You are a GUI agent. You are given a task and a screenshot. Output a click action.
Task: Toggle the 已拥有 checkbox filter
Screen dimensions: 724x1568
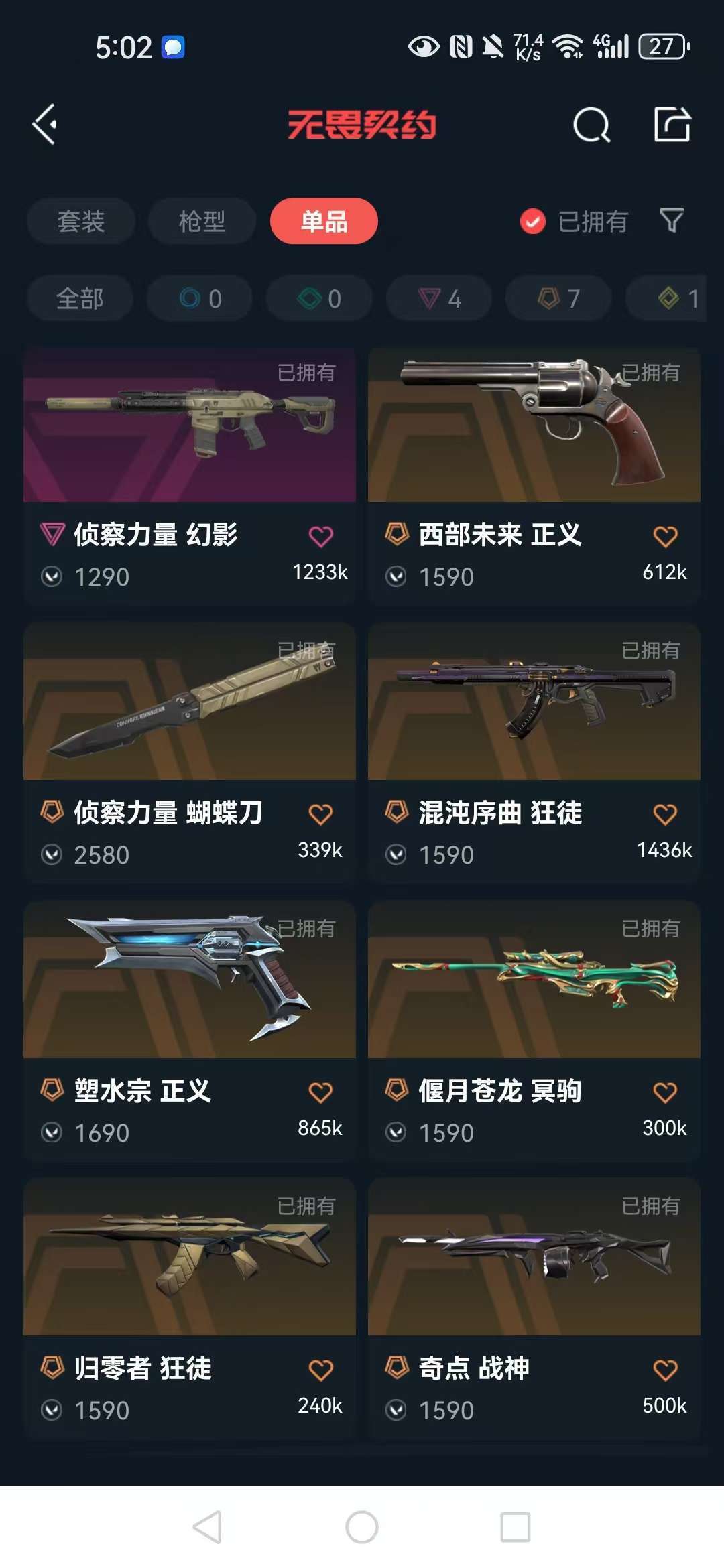[x=533, y=221]
